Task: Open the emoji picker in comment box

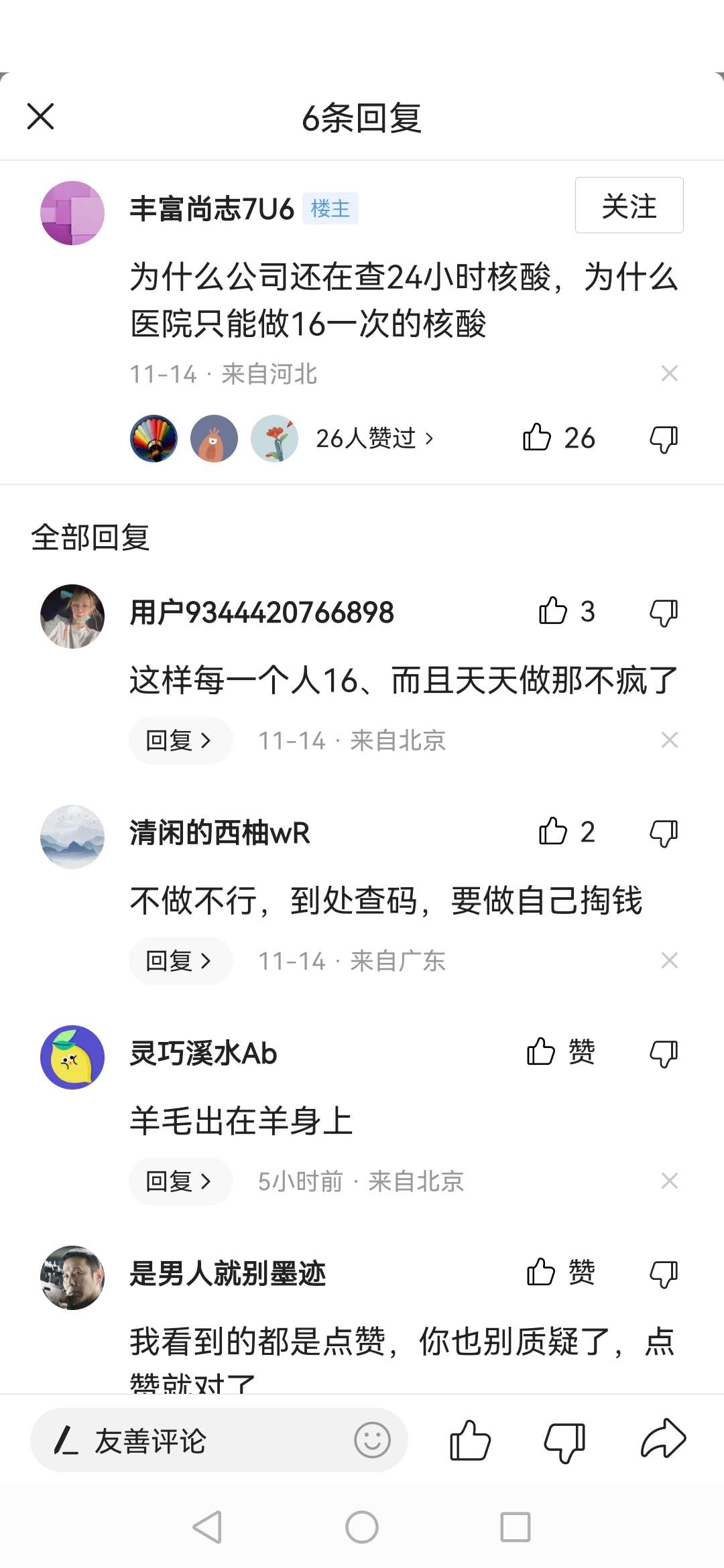Action: (x=372, y=1440)
